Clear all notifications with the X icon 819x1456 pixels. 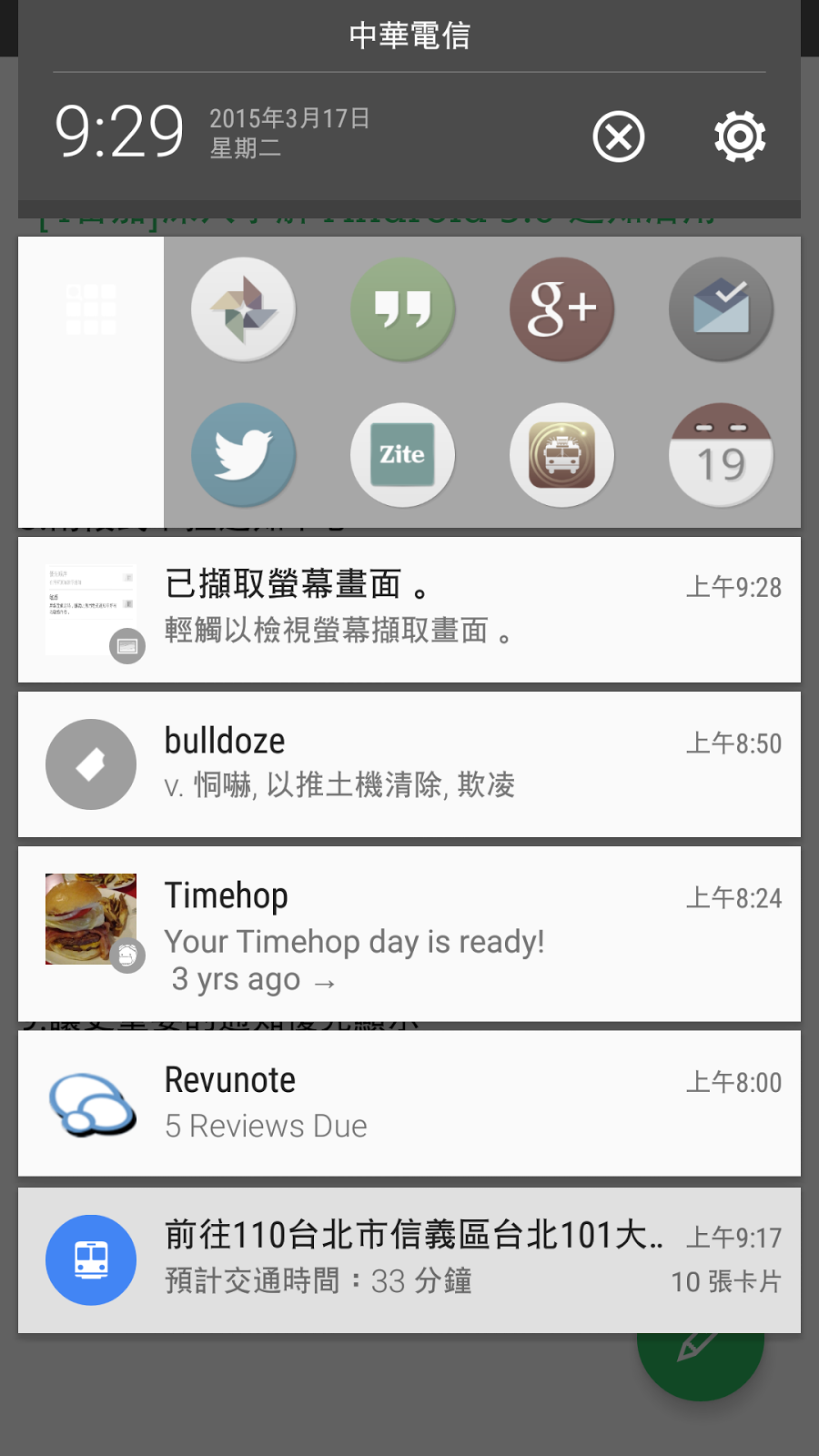tap(619, 137)
